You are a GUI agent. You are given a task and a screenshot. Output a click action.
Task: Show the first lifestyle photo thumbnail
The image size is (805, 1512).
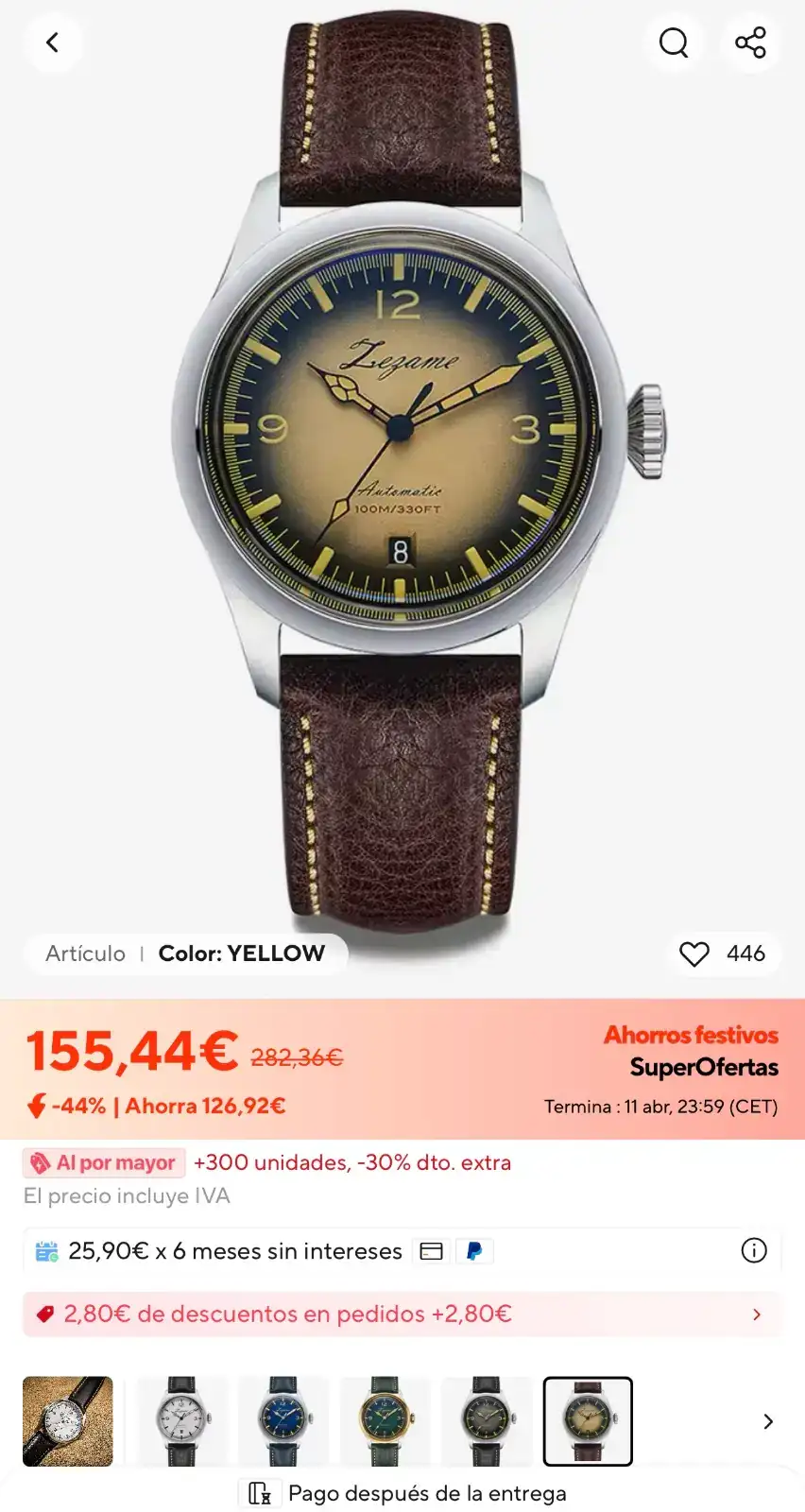pyautogui.click(x=68, y=1421)
